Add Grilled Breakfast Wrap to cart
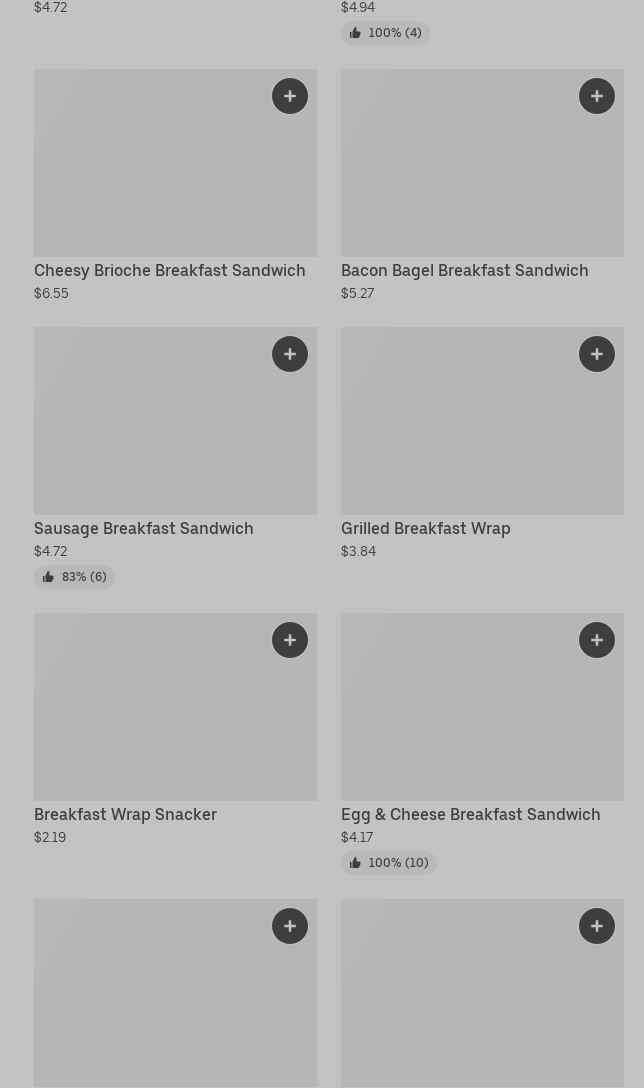Screen dimensions: 644x1088 pos(597,354)
